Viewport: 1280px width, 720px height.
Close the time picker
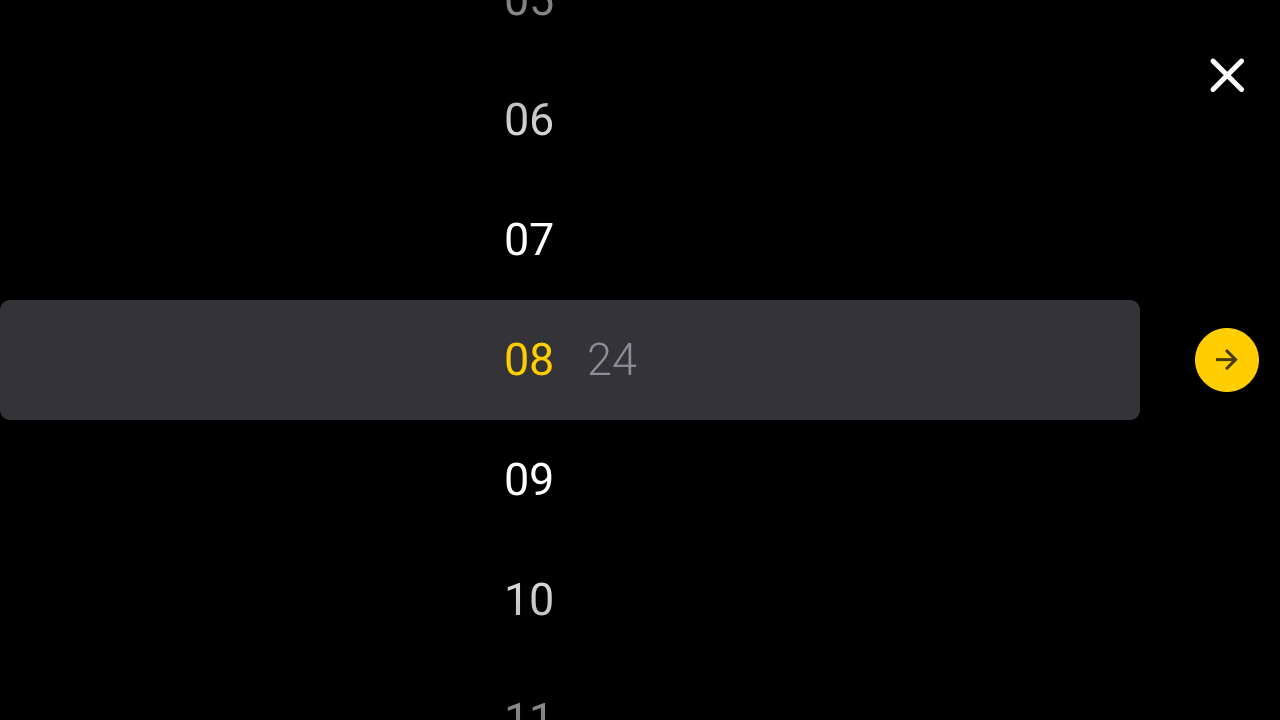tap(1227, 76)
